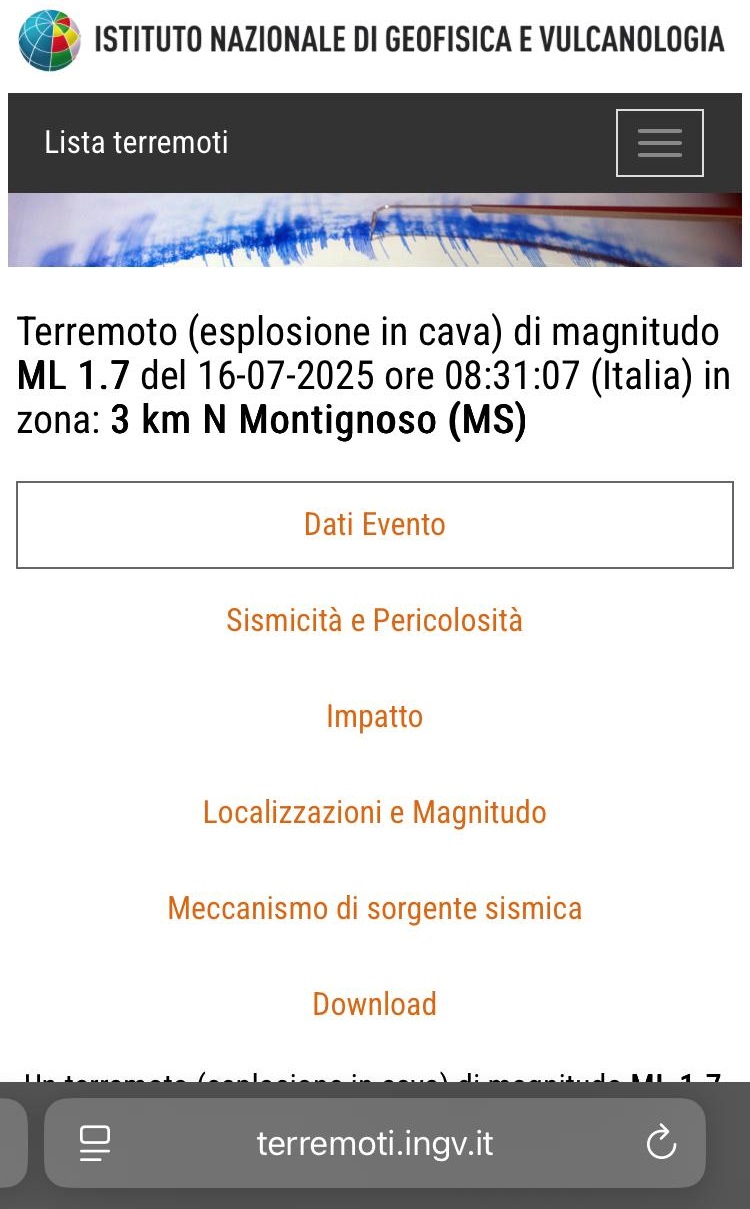Go to Lista terremoti
This screenshot has height=1209, width=750.
click(136, 143)
